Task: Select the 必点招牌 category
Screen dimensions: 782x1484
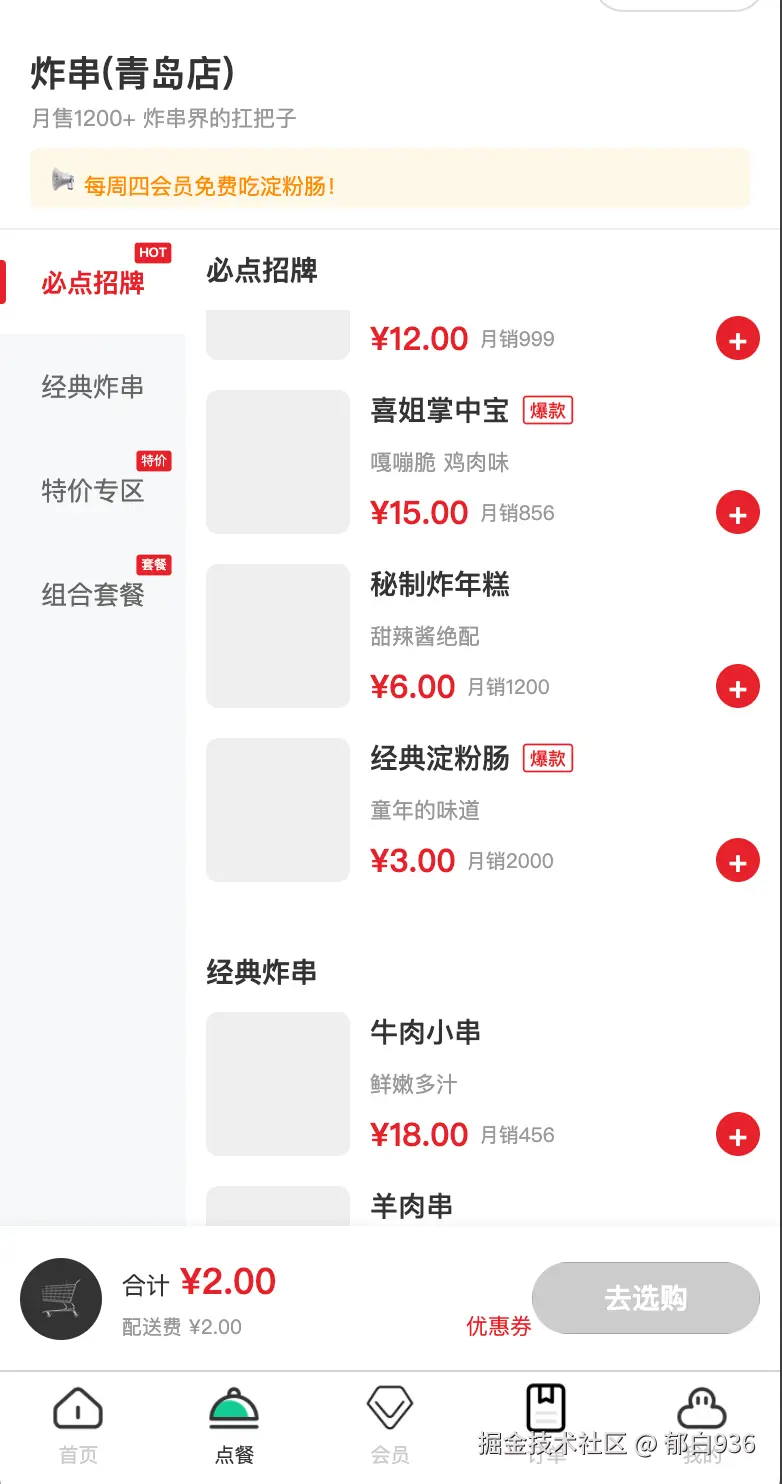Action: [93, 283]
